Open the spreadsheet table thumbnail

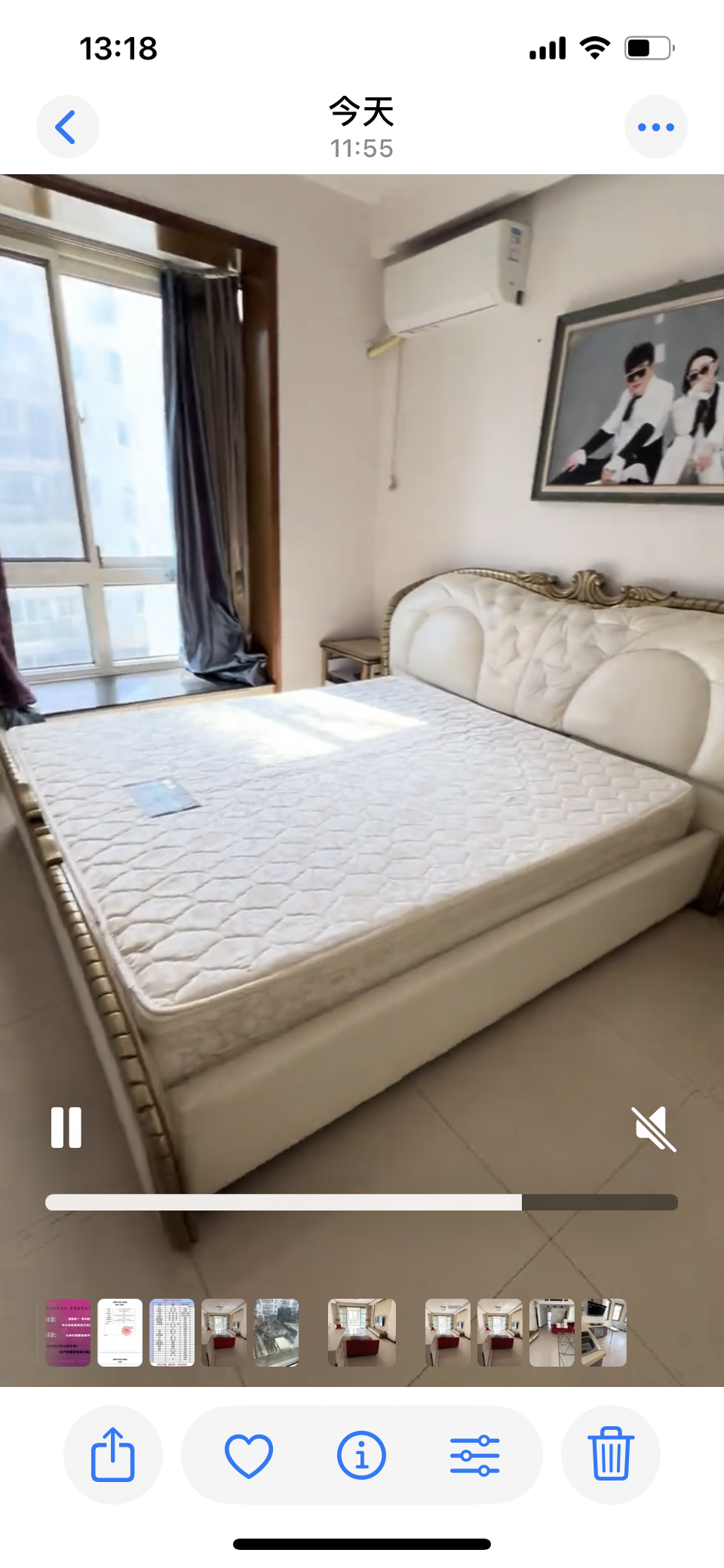(x=172, y=1333)
